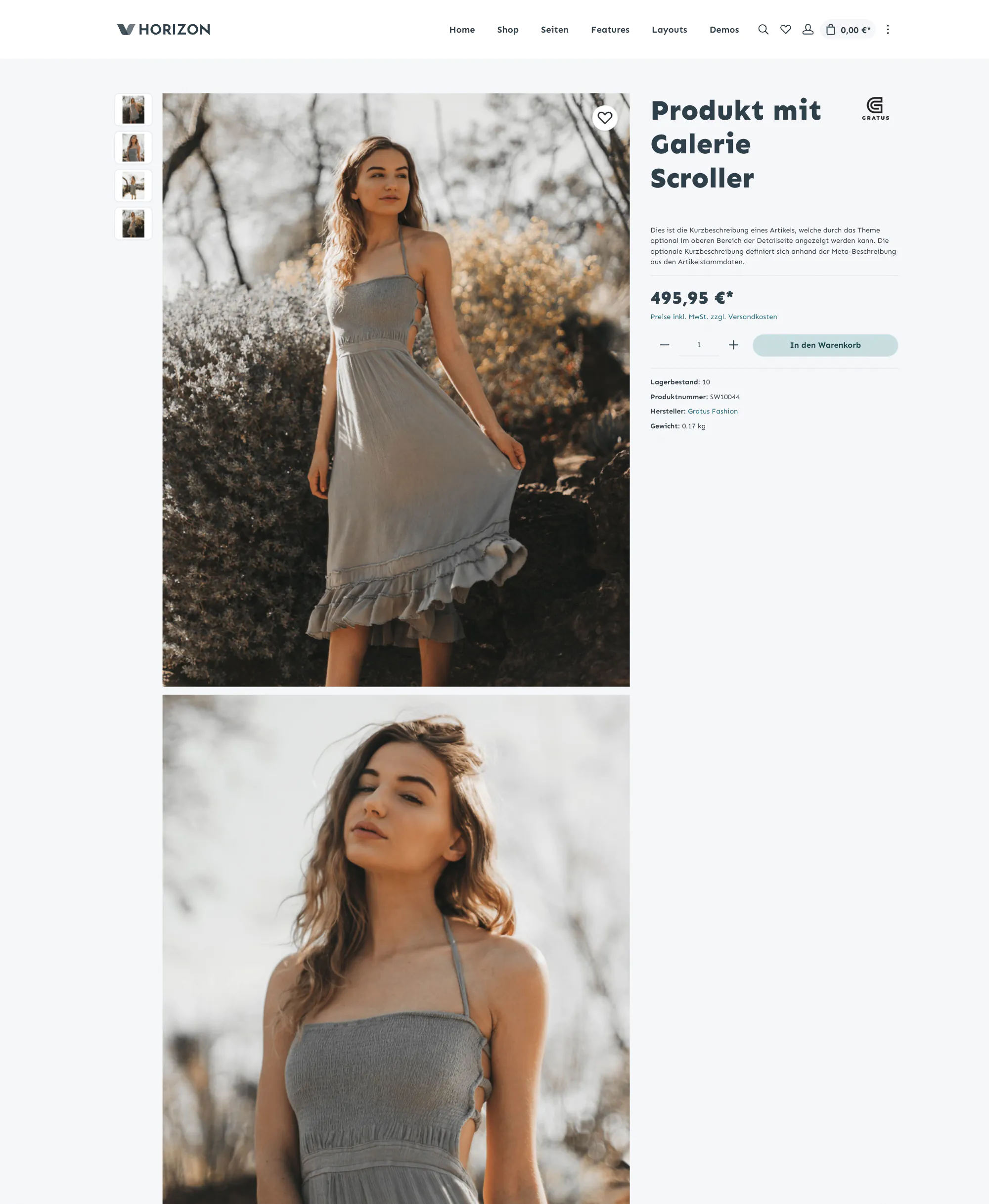Open the Demos navigation item
This screenshot has width=989, height=1204.
[723, 30]
